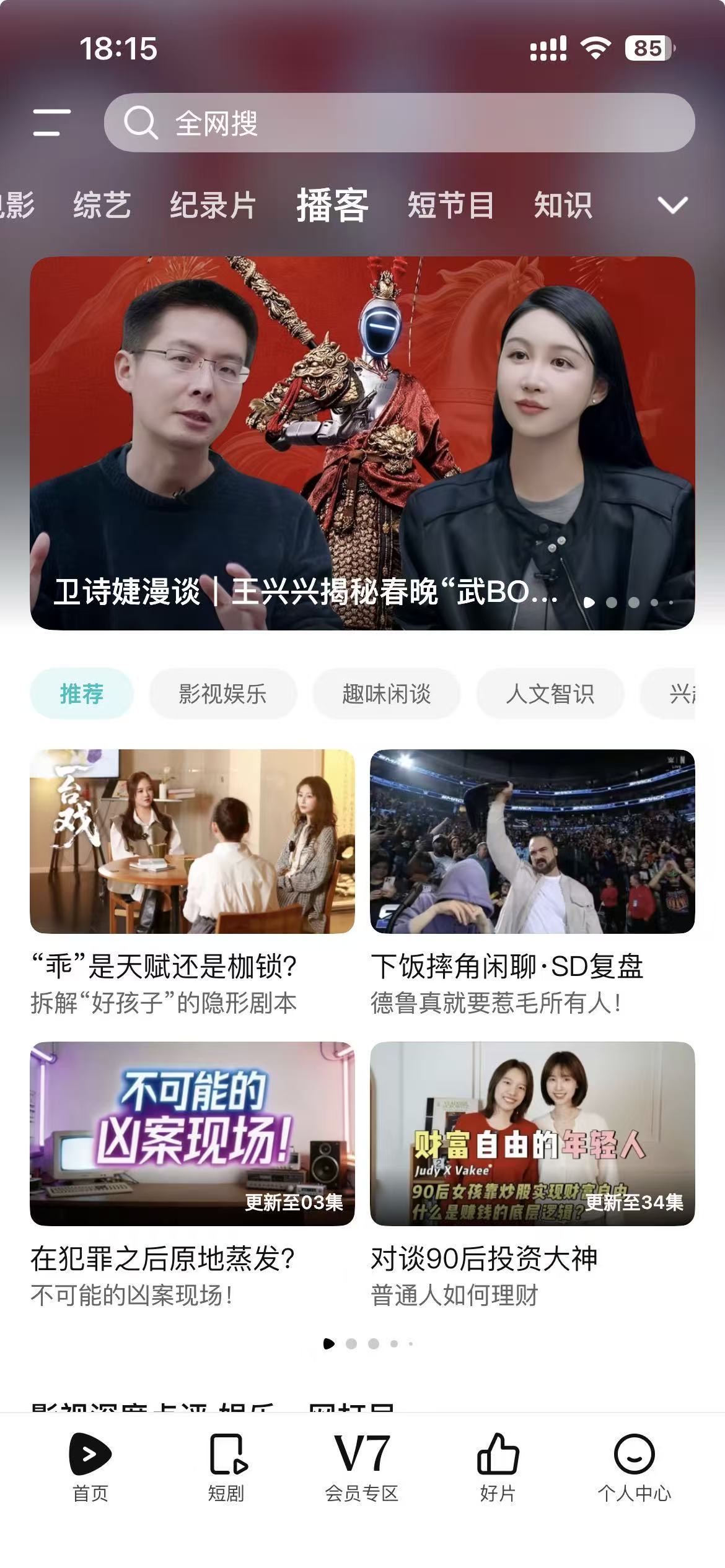Tap the 全网搜 search box

pos(399,123)
